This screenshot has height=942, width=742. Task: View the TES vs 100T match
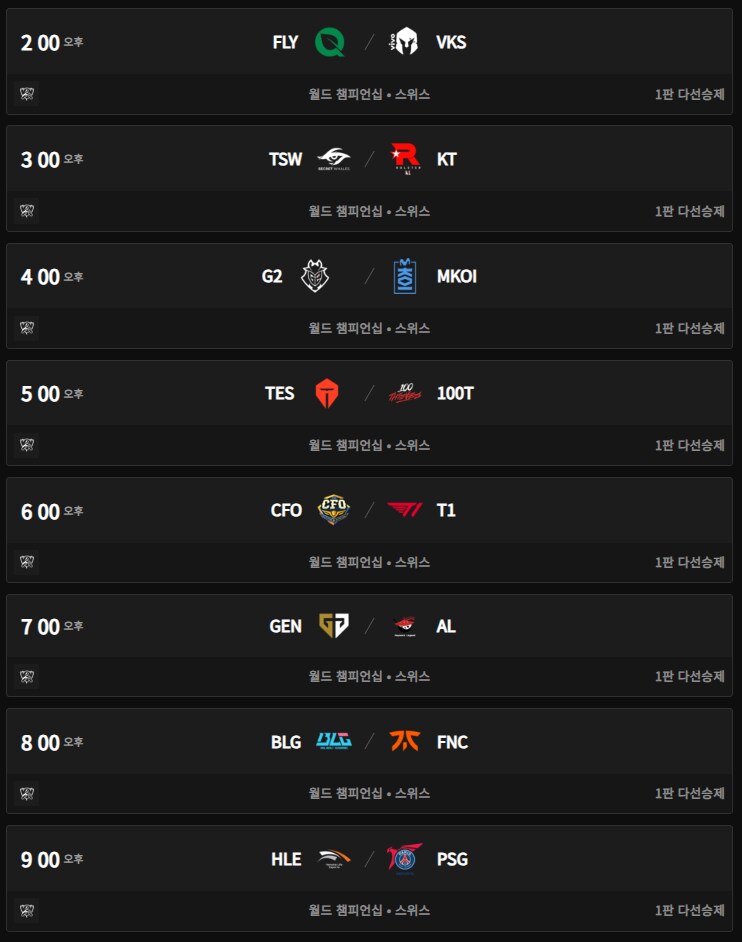click(x=369, y=394)
